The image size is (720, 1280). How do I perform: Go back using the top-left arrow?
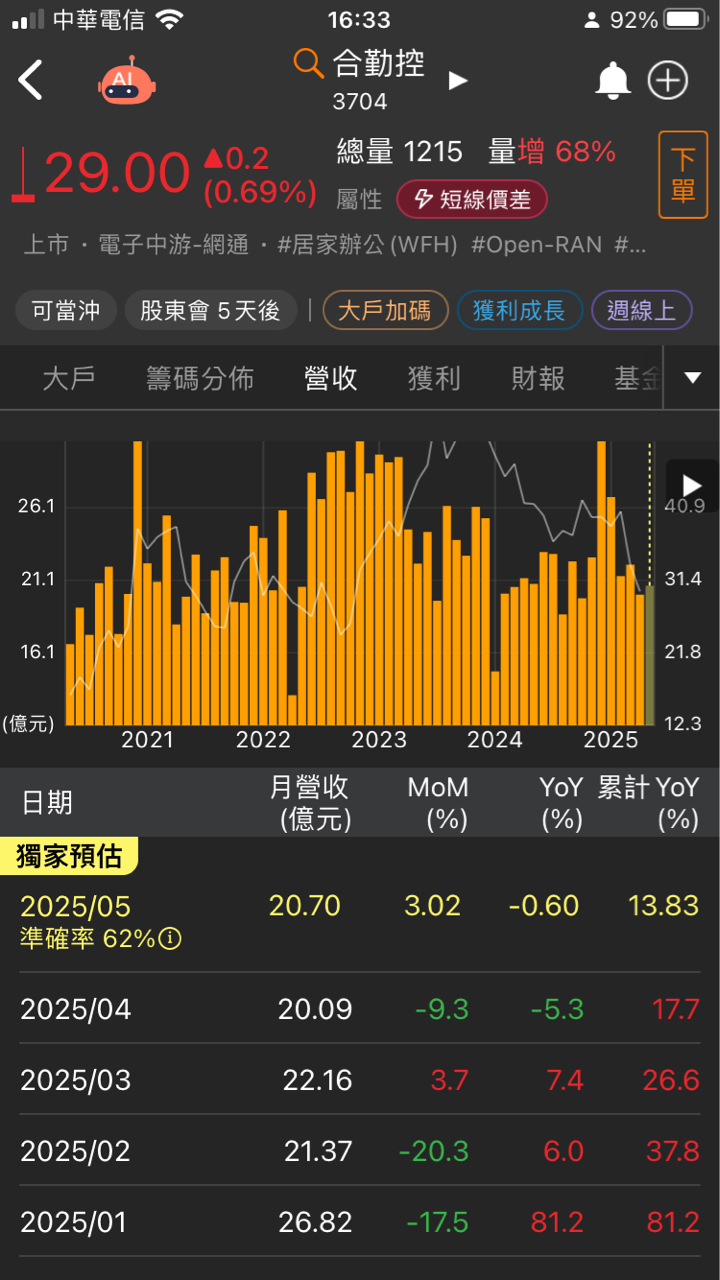tap(31, 80)
